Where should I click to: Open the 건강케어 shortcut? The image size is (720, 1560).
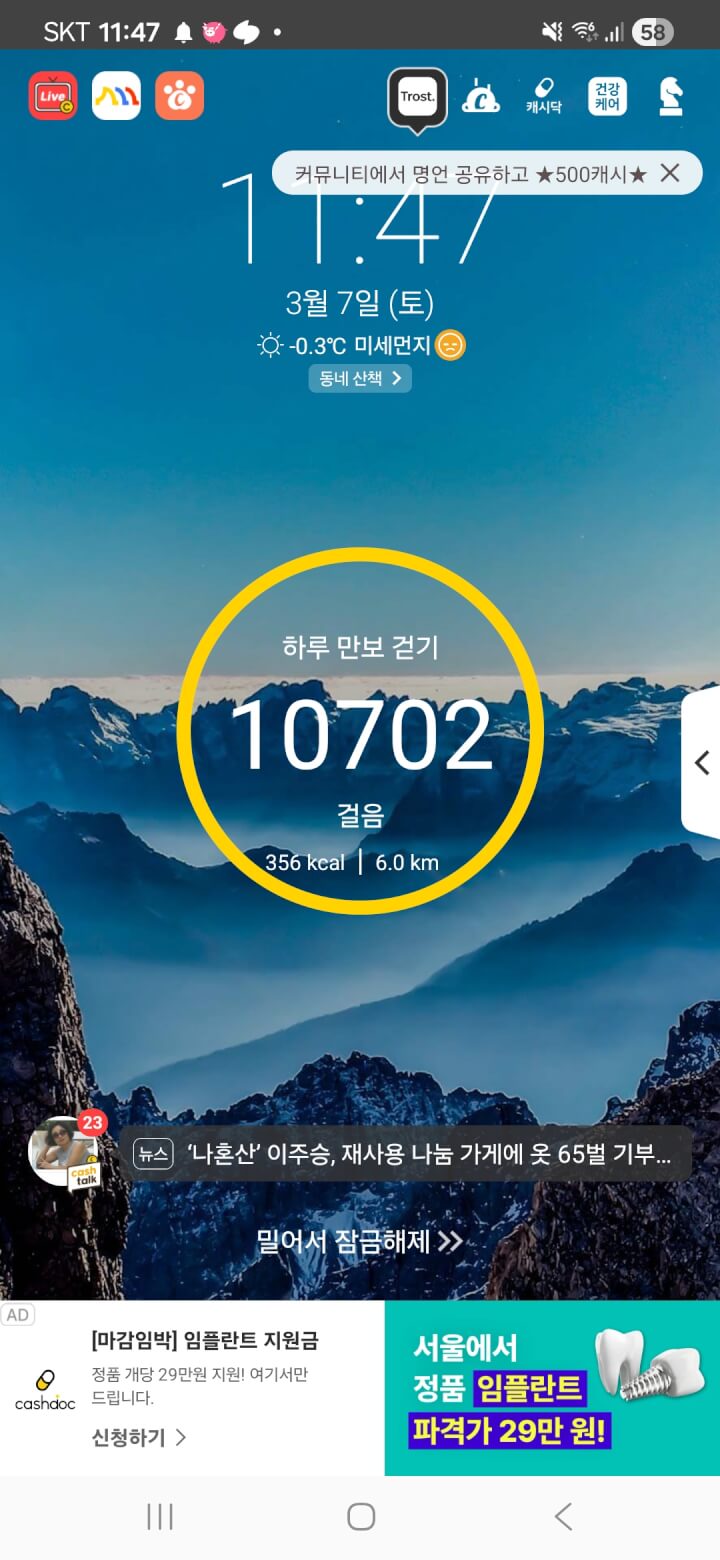607,96
